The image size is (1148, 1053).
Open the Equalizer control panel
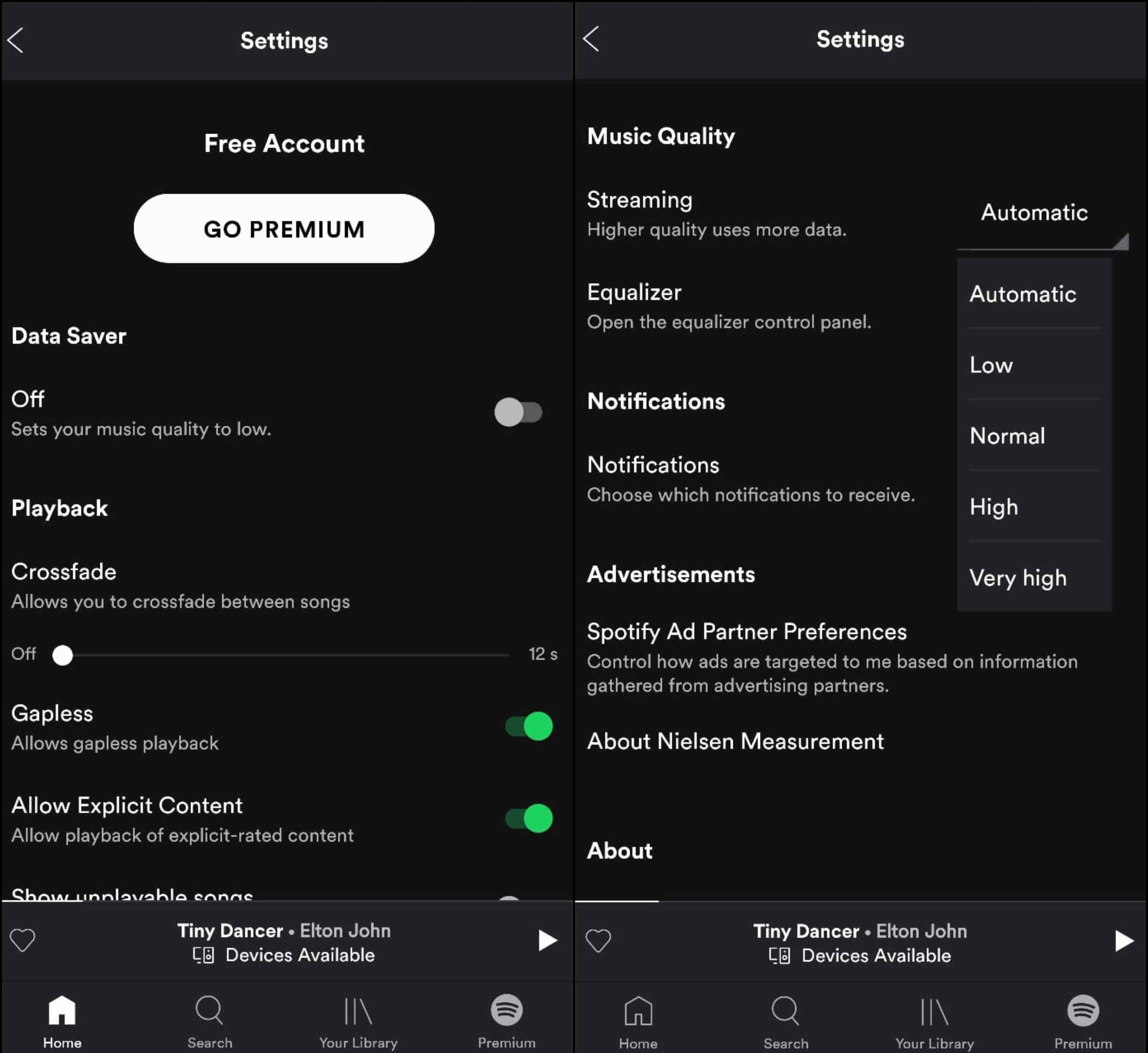tap(728, 306)
